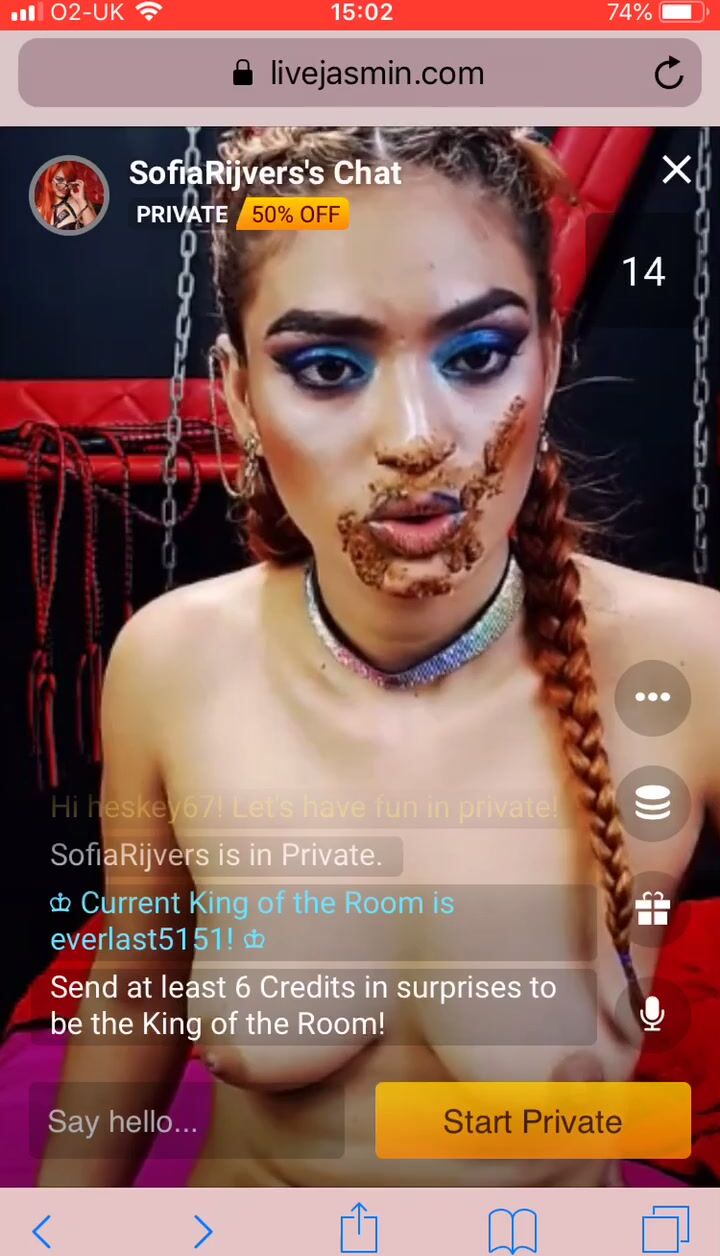Focus the Say hello message field
This screenshot has width=720, height=1256.
[x=186, y=1121]
